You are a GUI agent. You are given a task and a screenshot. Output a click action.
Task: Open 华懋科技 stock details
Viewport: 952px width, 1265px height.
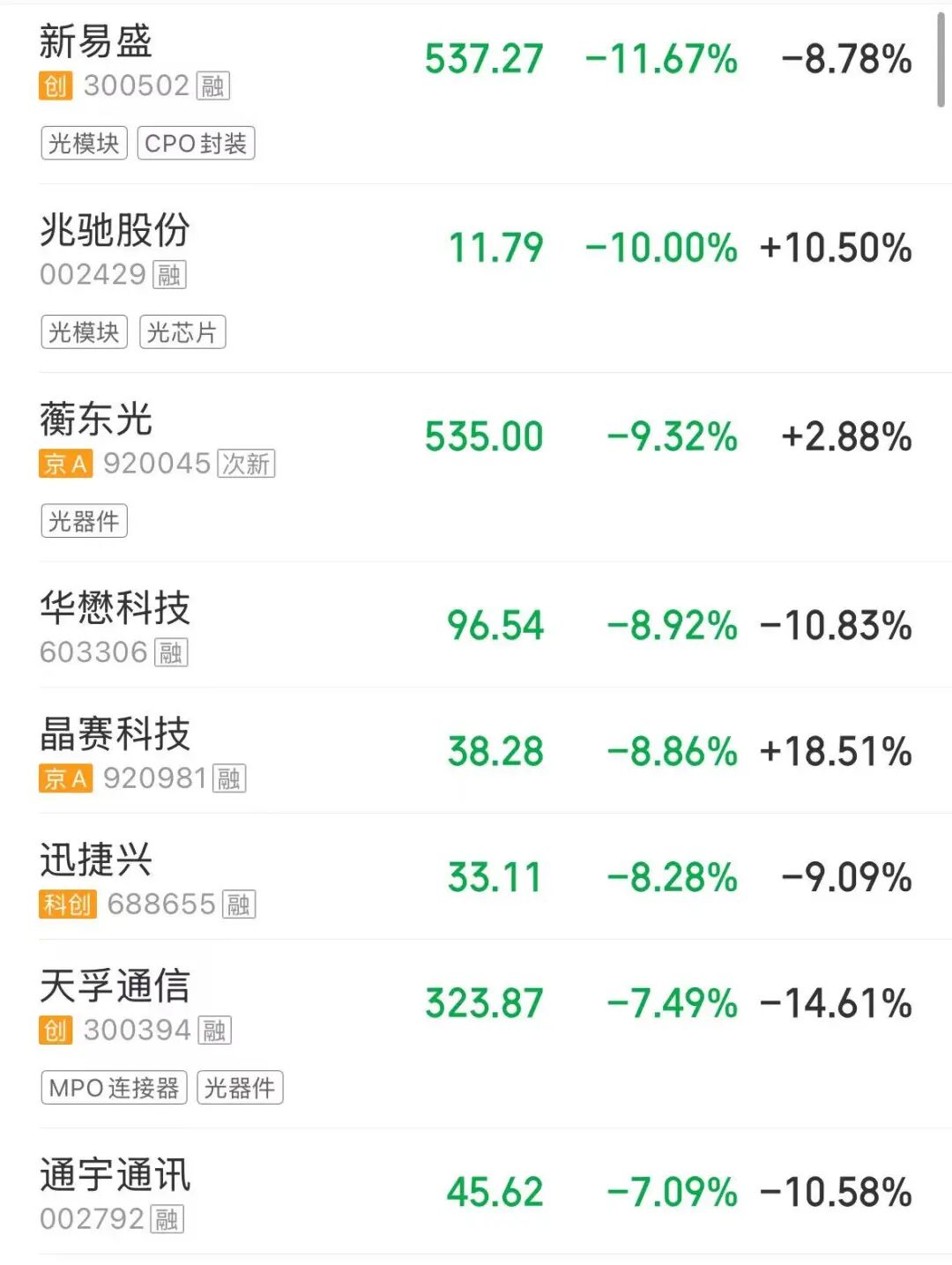pos(115,608)
